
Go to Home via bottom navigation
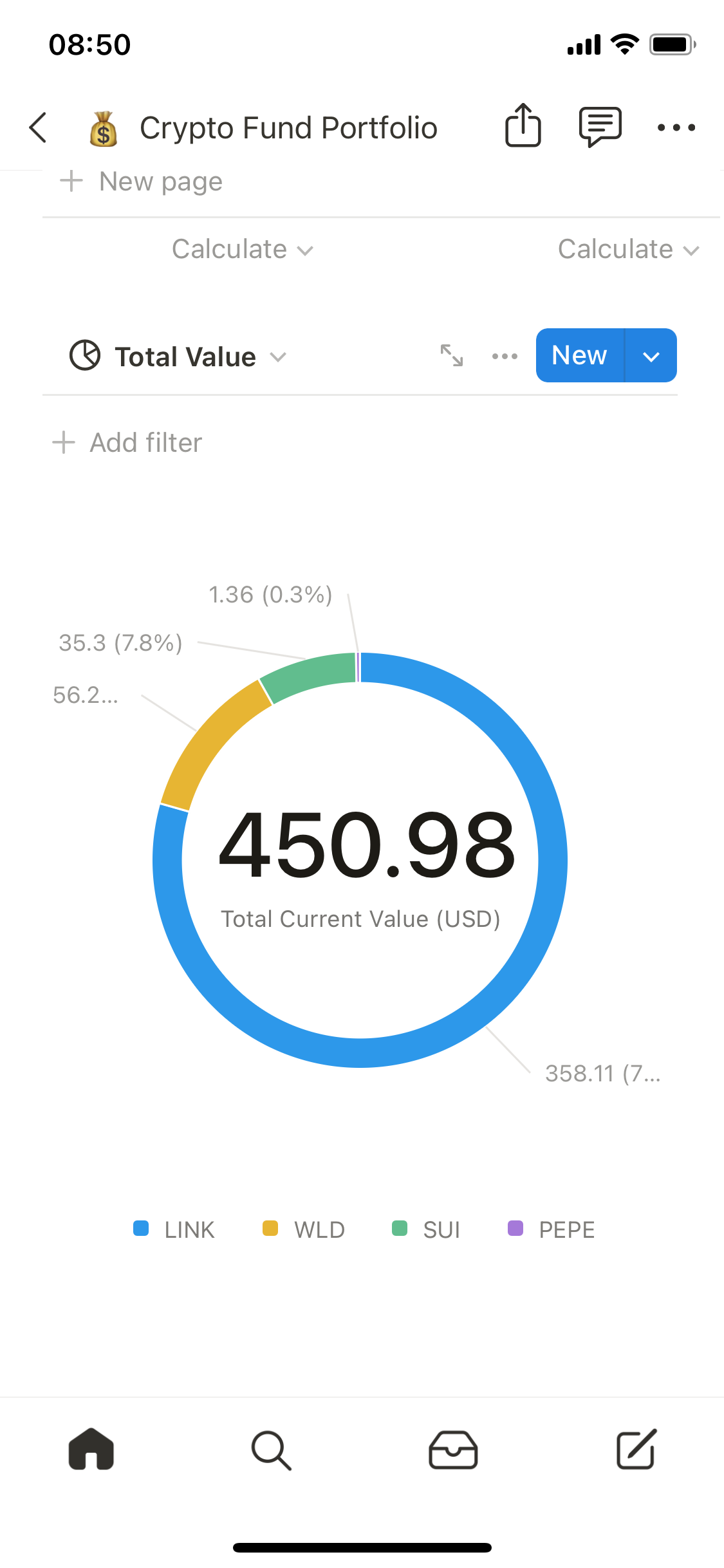[x=91, y=1450]
